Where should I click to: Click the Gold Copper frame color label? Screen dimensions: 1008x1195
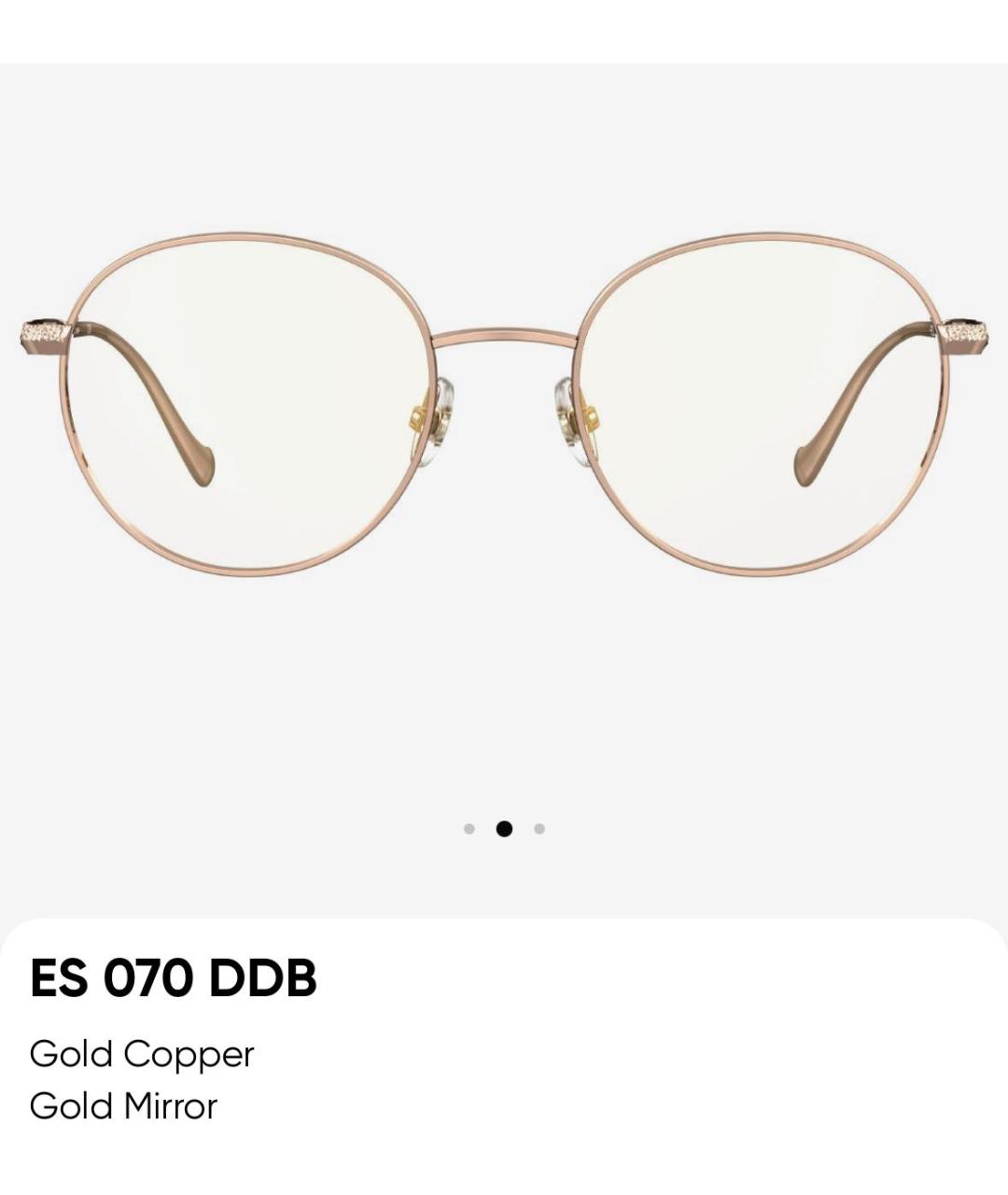tap(143, 1054)
